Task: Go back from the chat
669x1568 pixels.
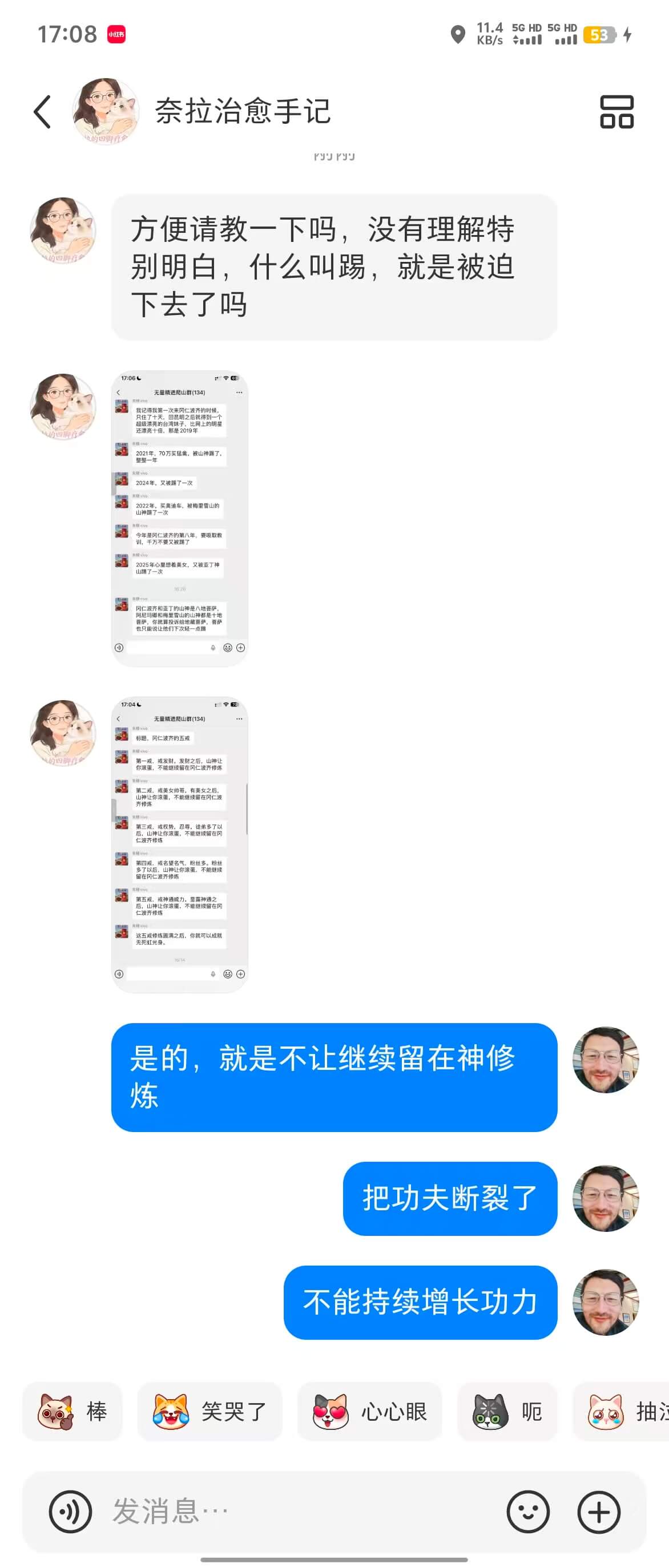Action: click(x=43, y=112)
